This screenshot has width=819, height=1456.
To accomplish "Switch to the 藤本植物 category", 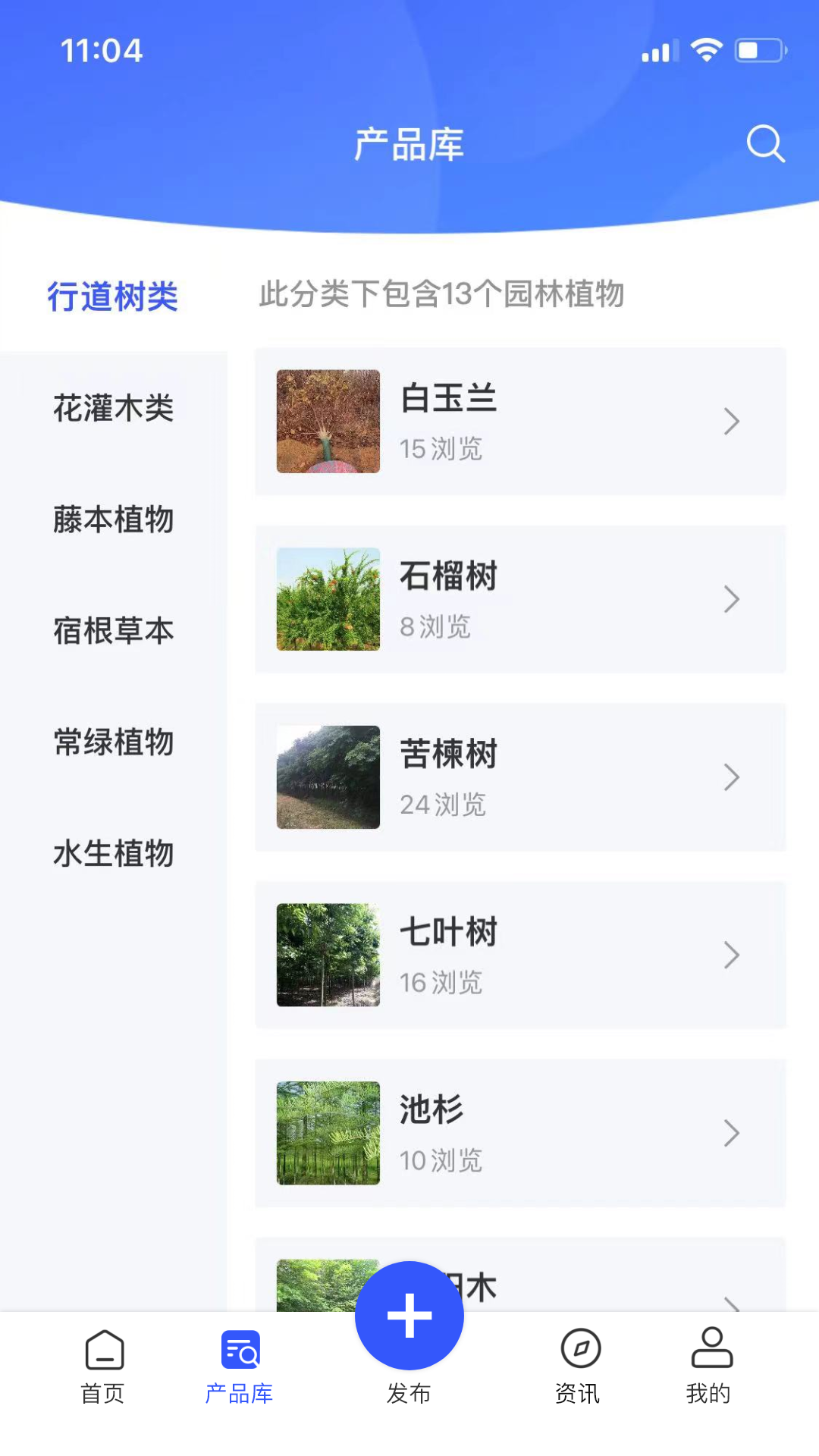I will 113,519.
